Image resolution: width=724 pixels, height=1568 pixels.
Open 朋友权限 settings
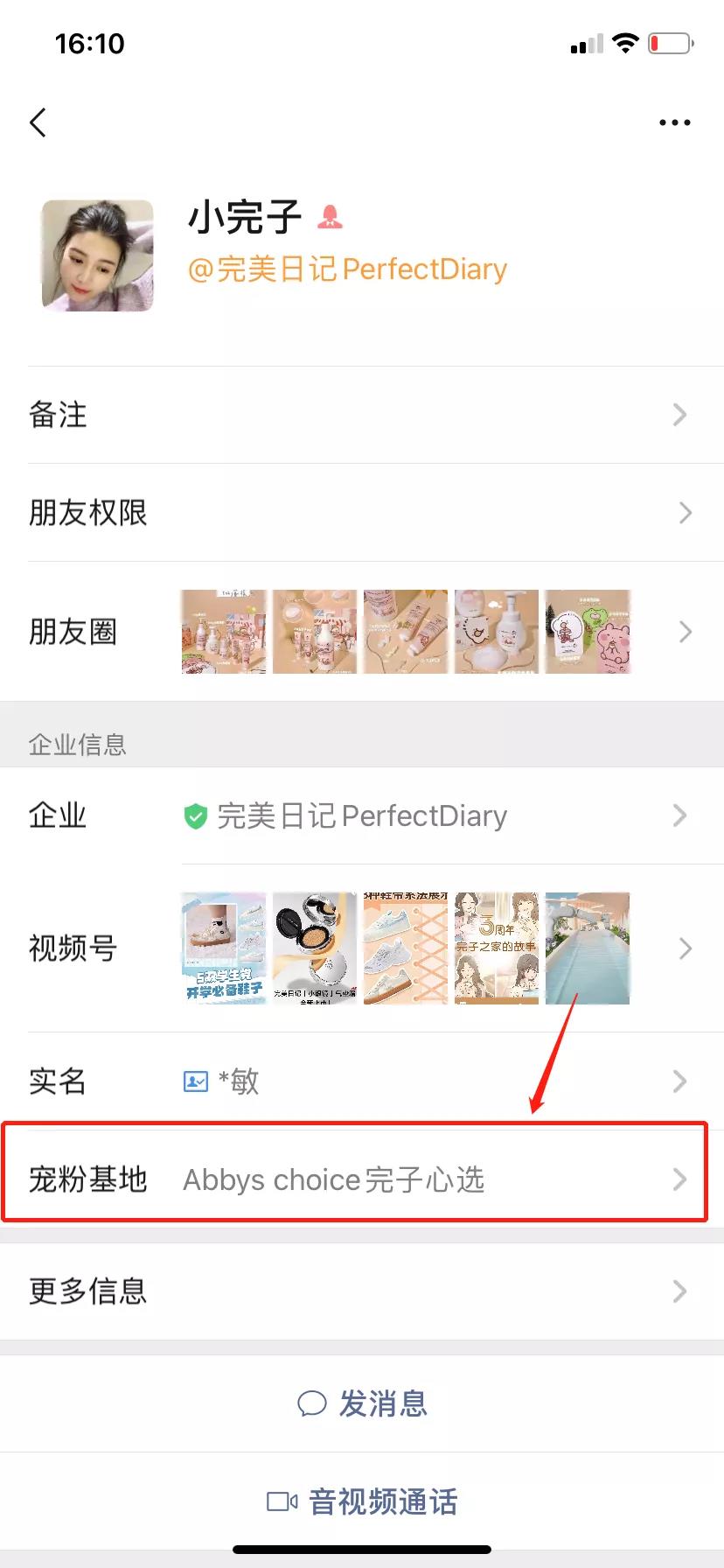pyautogui.click(x=362, y=513)
